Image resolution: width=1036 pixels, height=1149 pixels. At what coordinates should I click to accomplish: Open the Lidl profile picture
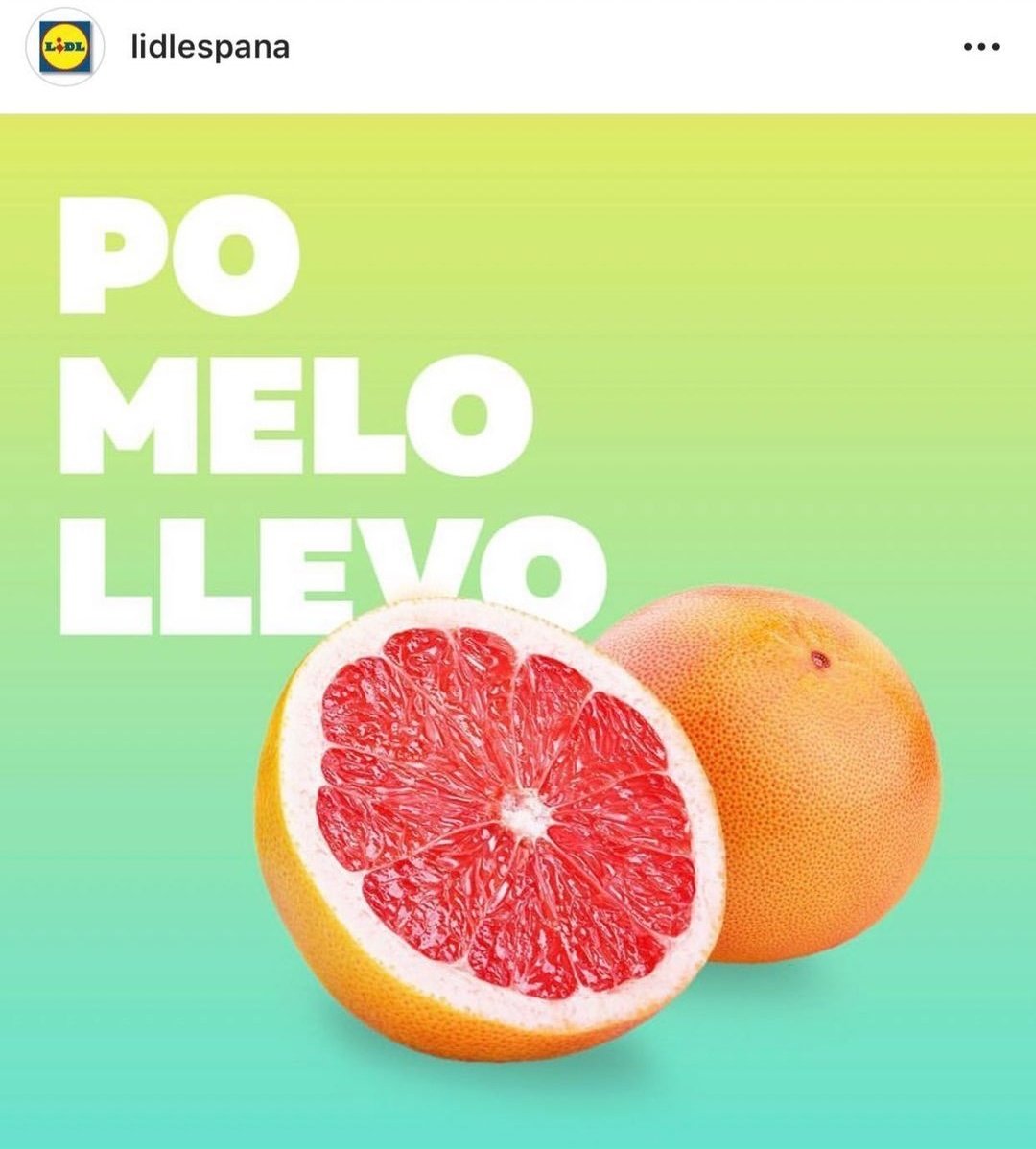click(64, 47)
